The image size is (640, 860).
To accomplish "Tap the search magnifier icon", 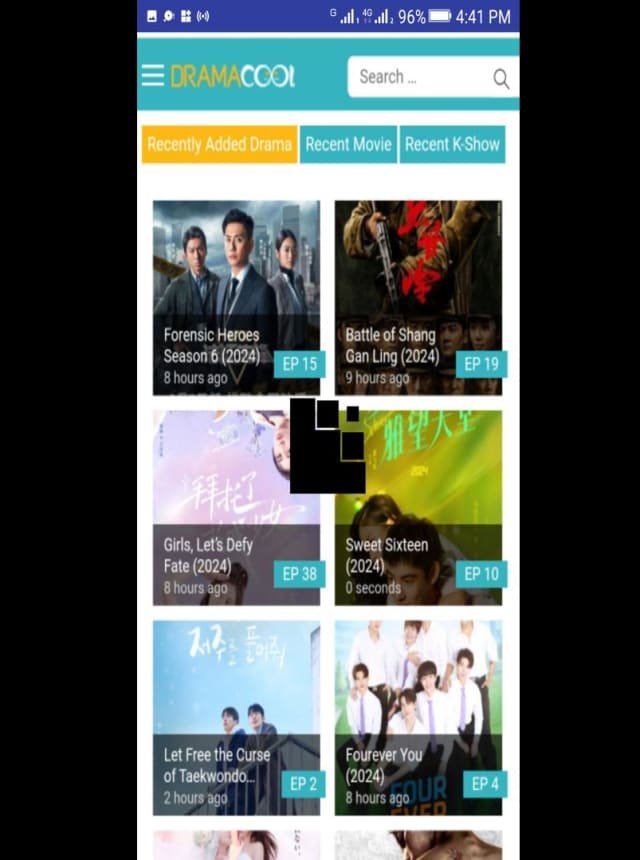I will coord(501,78).
